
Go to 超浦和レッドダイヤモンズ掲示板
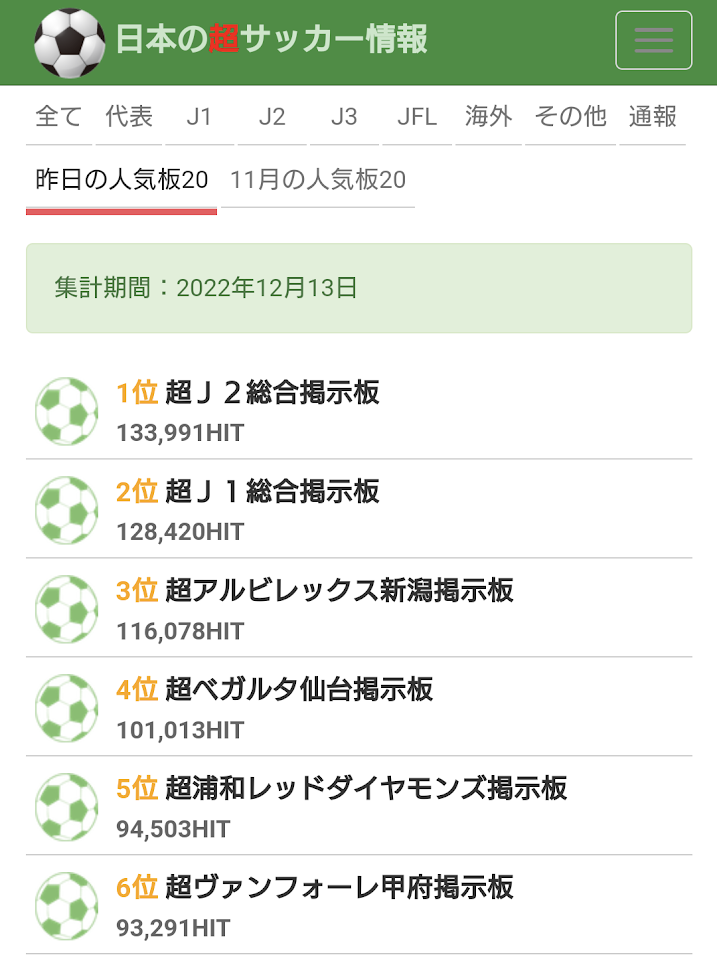click(366, 788)
